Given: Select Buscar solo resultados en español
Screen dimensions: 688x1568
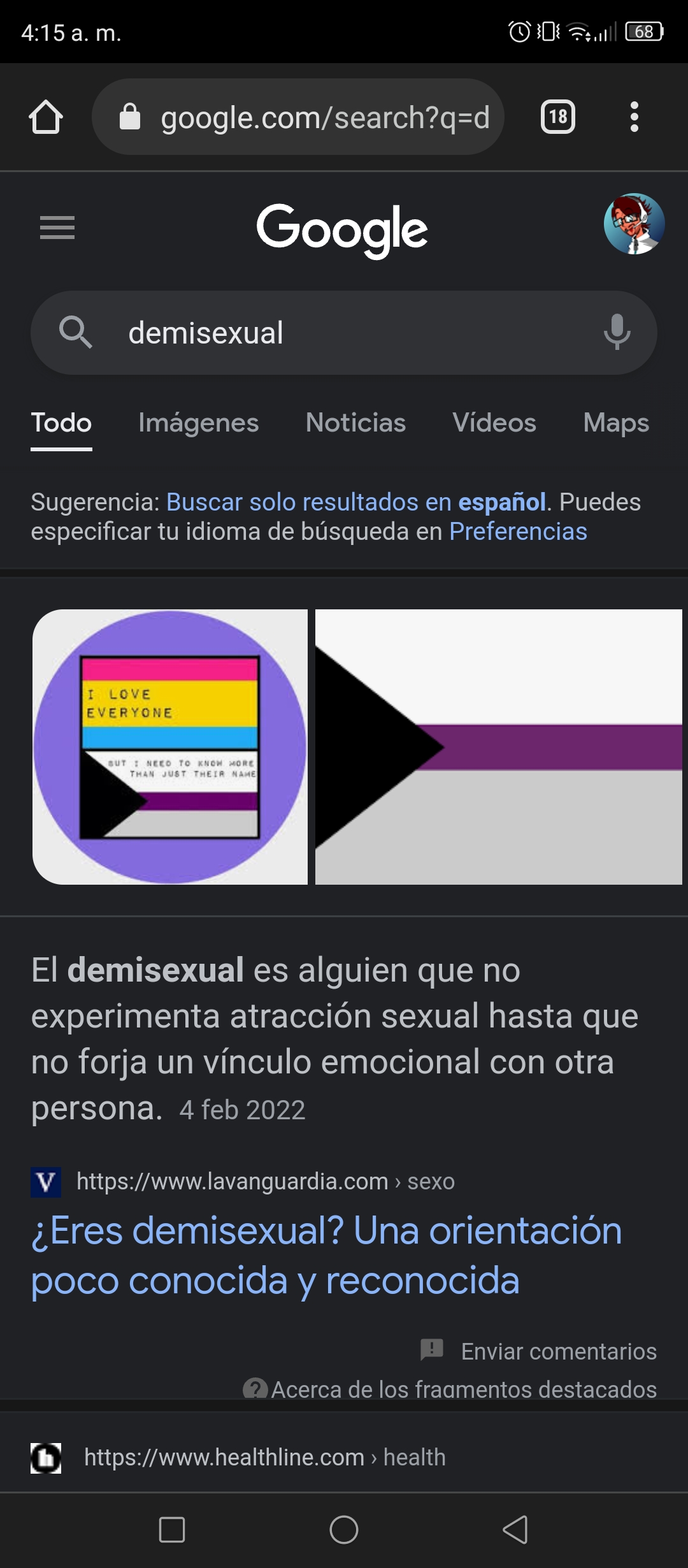Looking at the screenshot, I should tap(356, 502).
